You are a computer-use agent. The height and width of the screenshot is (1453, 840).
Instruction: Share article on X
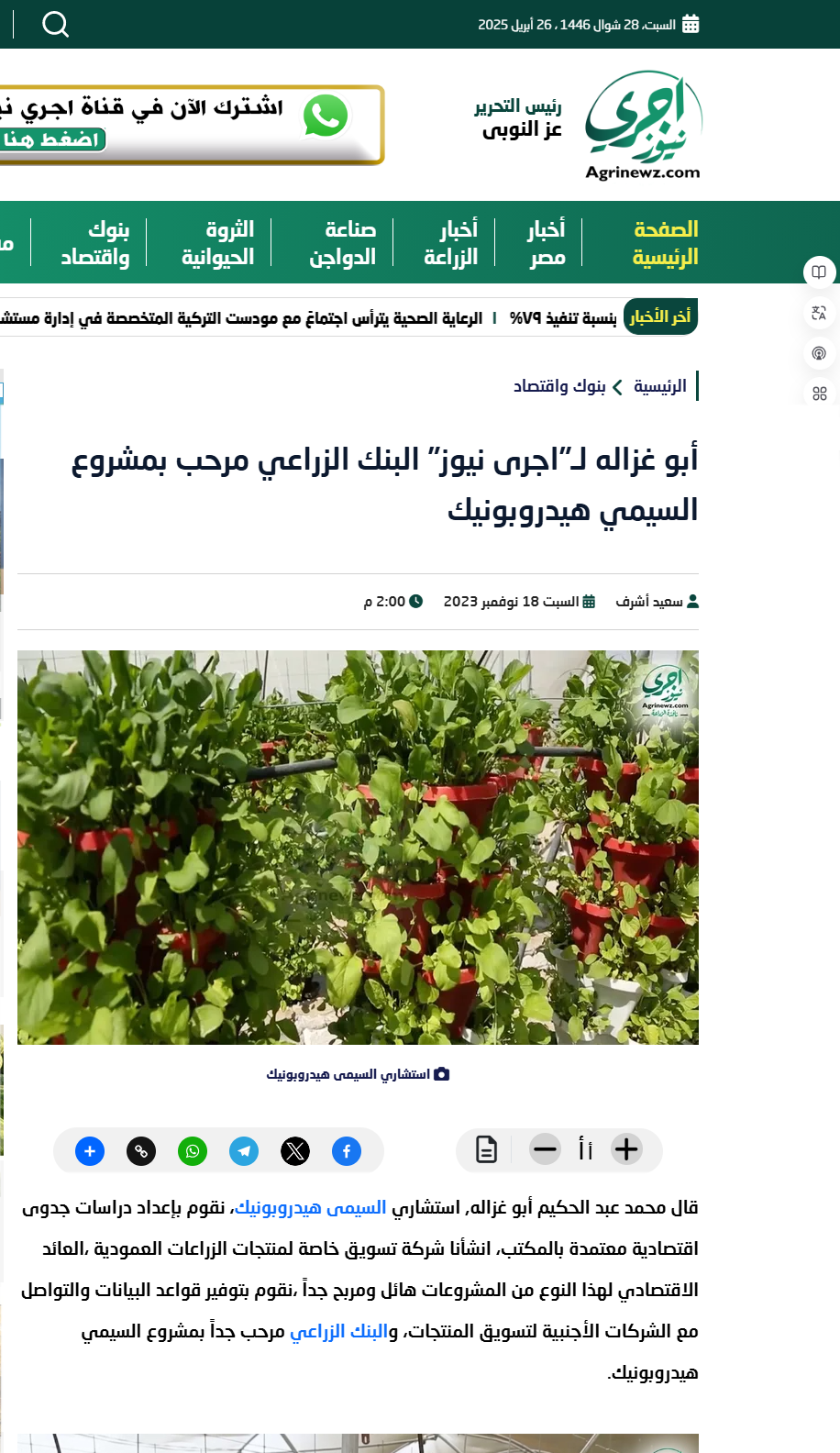click(x=295, y=1151)
